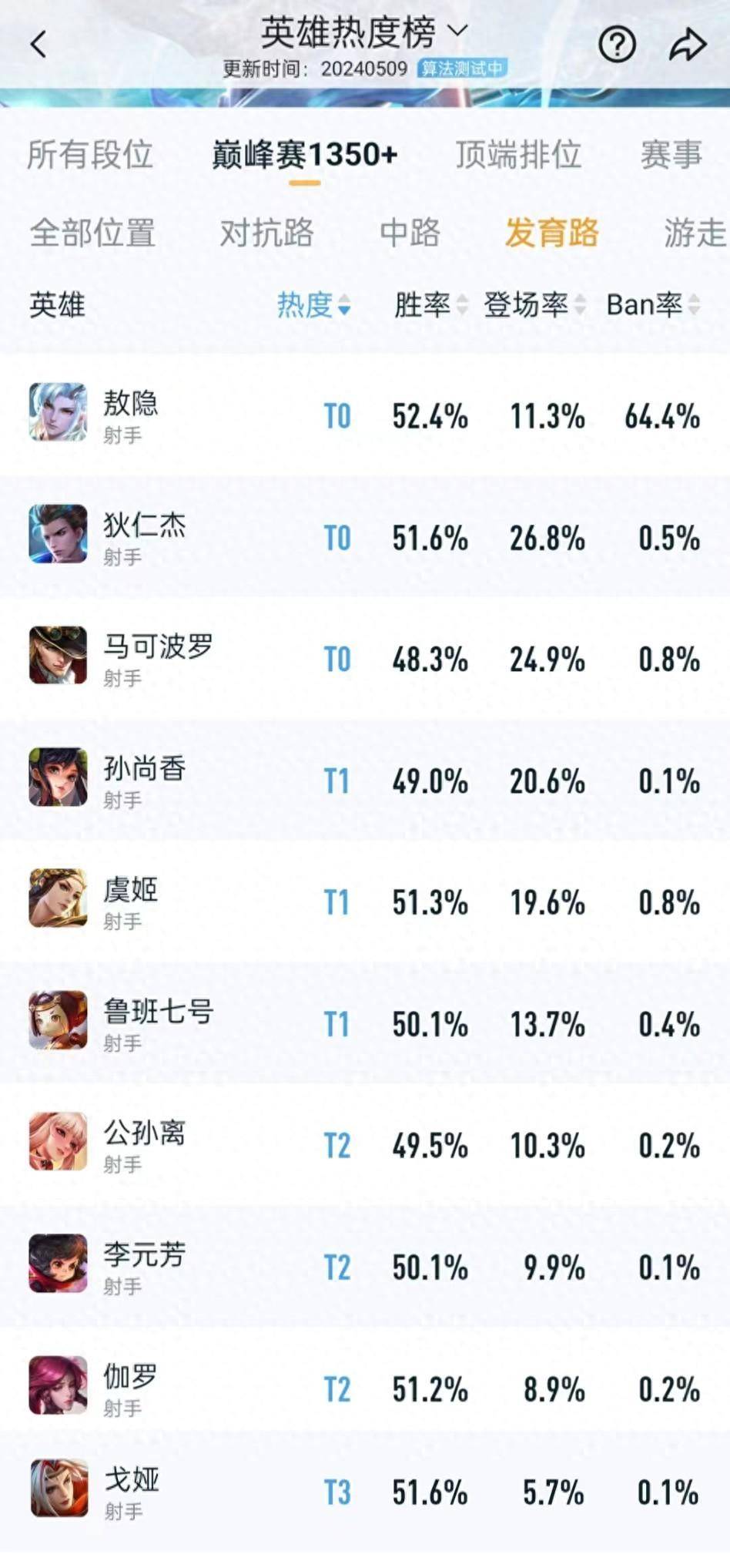Share this hero ranking

coord(687,45)
